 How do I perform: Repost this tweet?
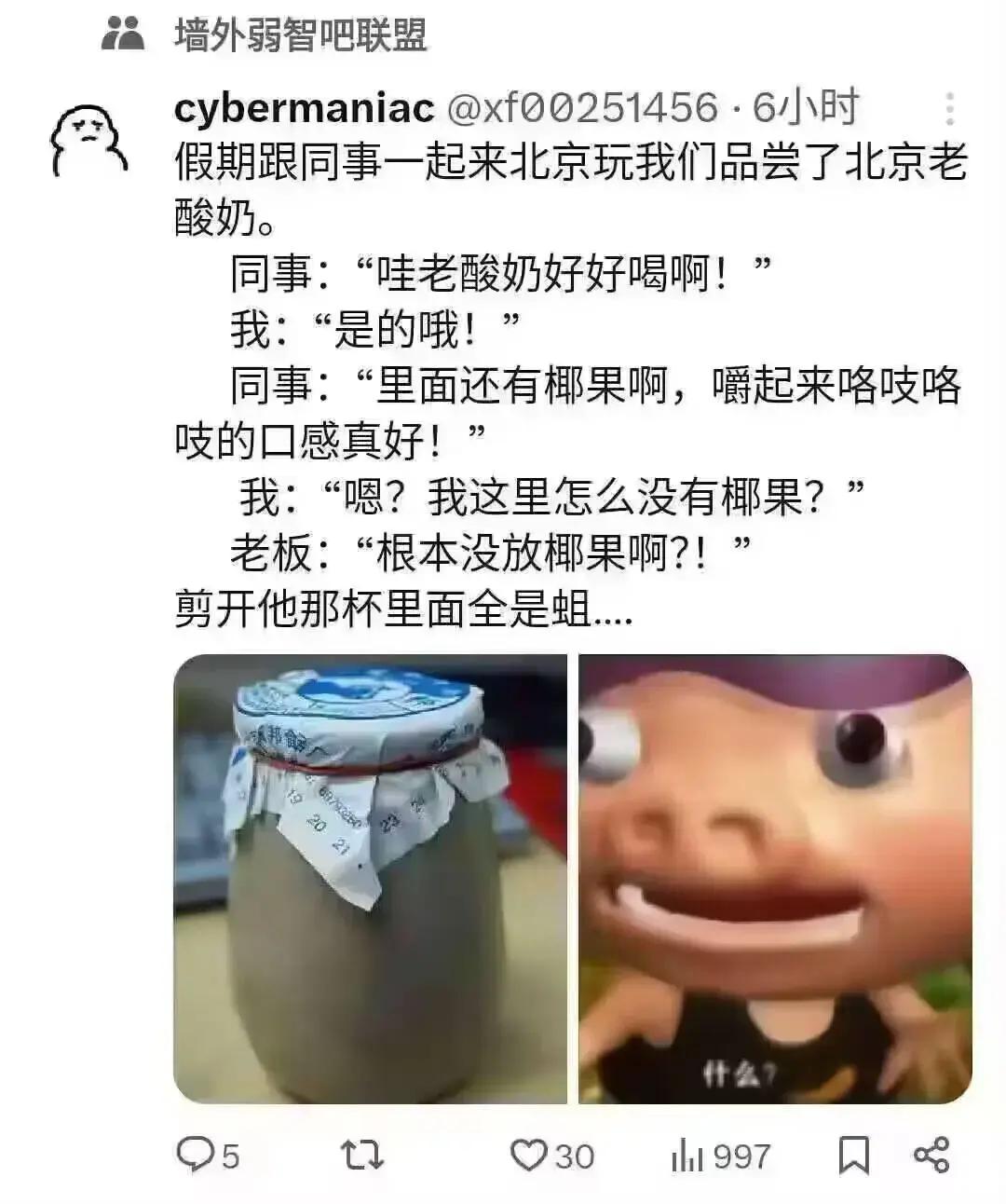(361, 1155)
